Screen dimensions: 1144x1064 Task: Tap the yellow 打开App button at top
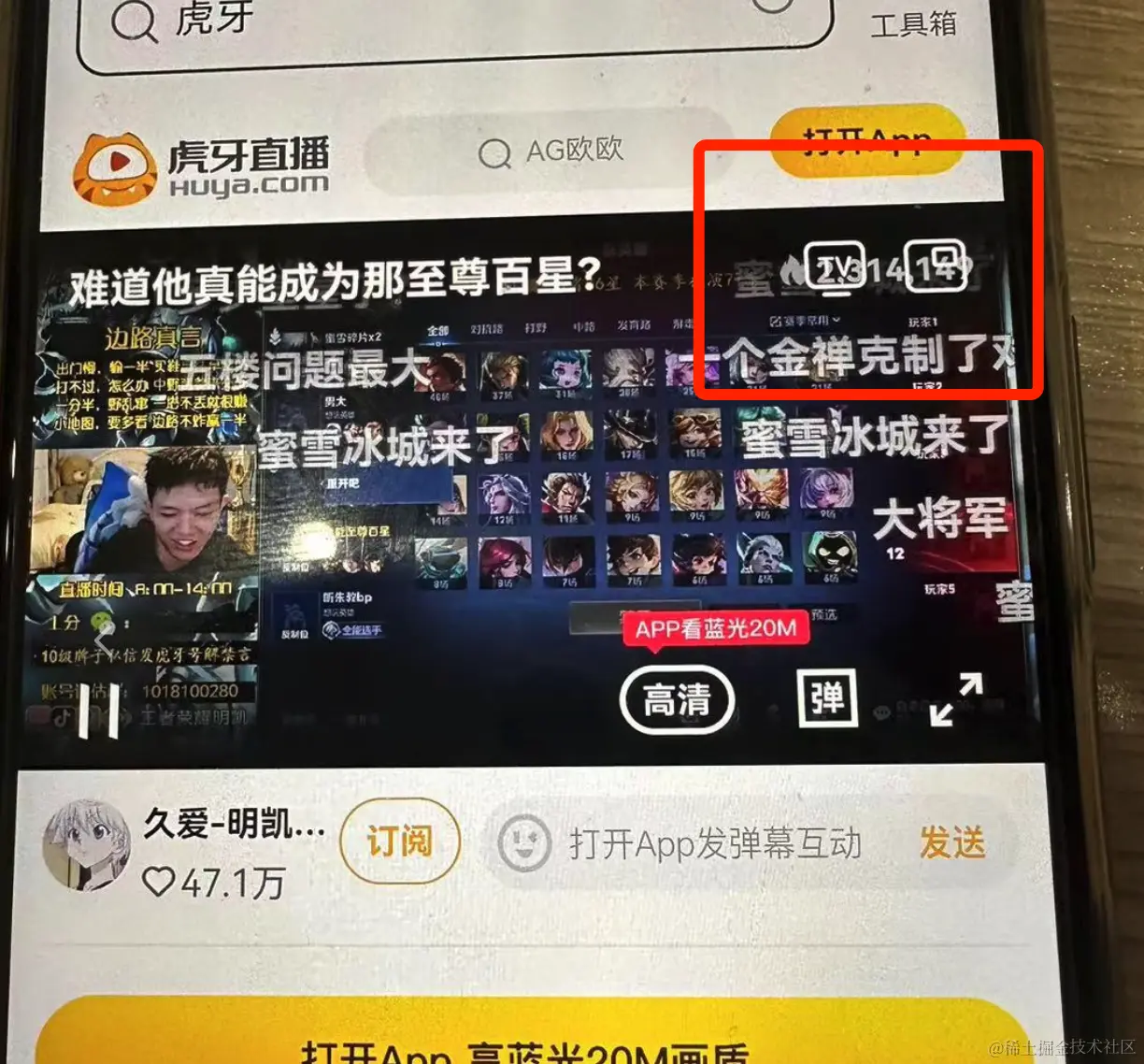(x=867, y=140)
